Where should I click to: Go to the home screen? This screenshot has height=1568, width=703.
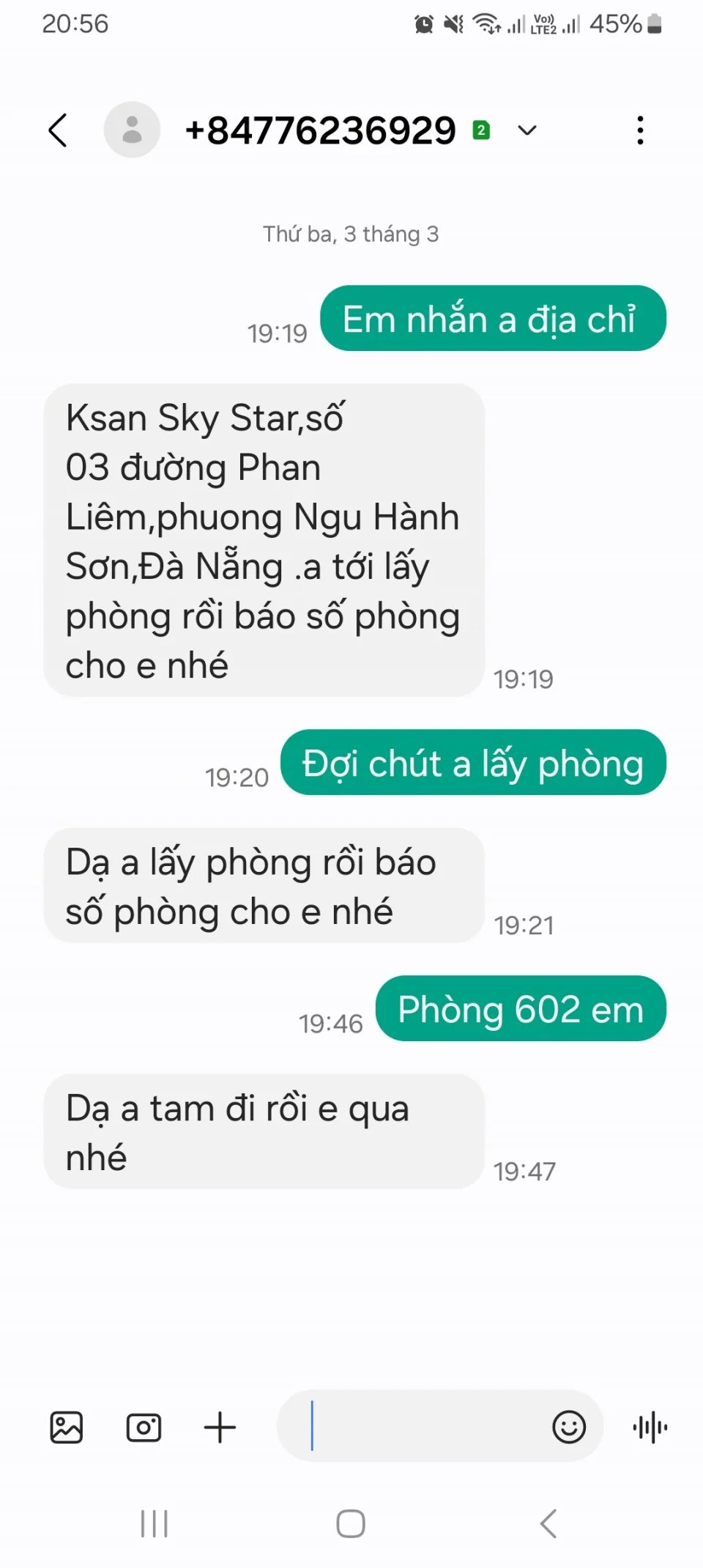pyautogui.click(x=351, y=1523)
